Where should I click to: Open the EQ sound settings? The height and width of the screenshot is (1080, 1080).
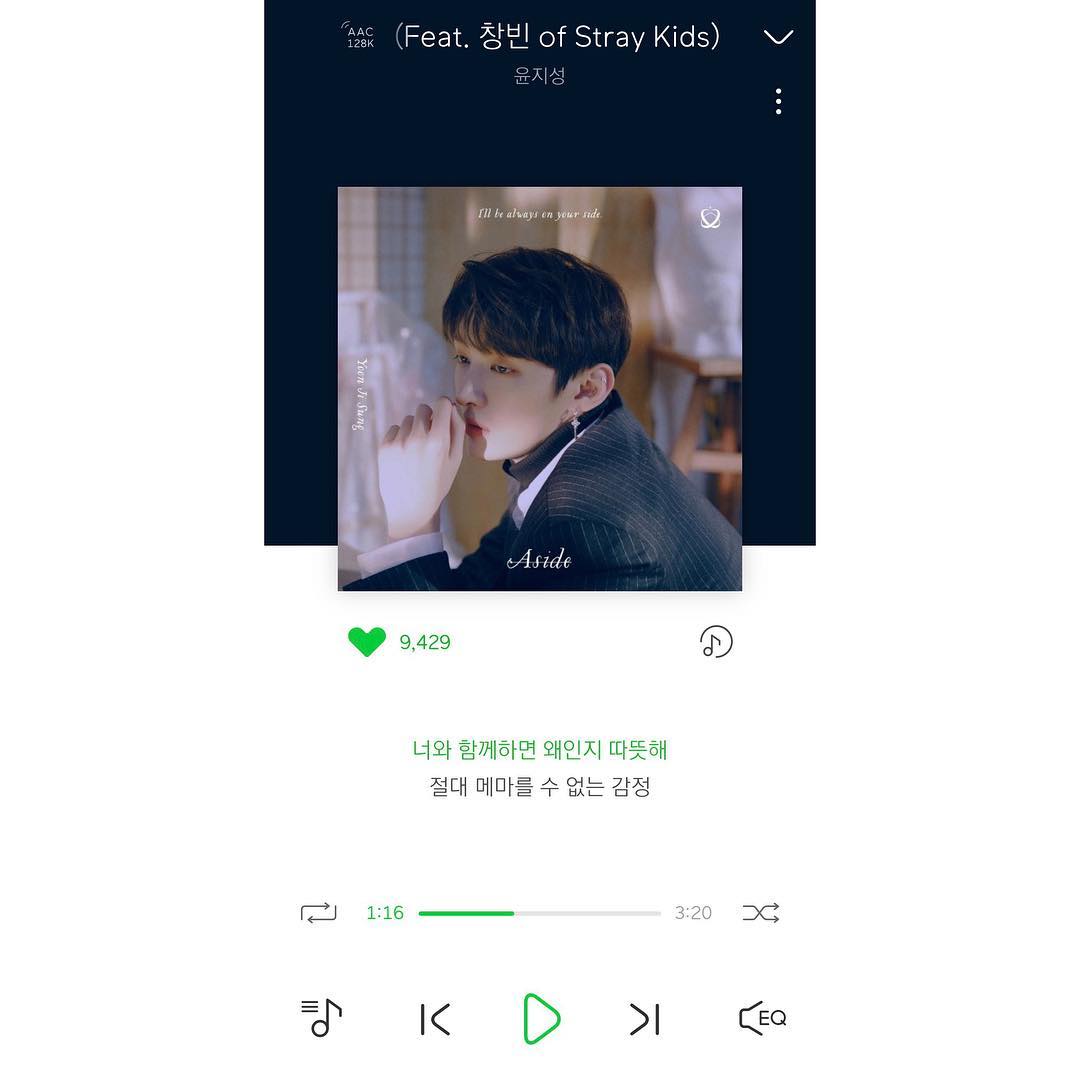click(762, 1018)
